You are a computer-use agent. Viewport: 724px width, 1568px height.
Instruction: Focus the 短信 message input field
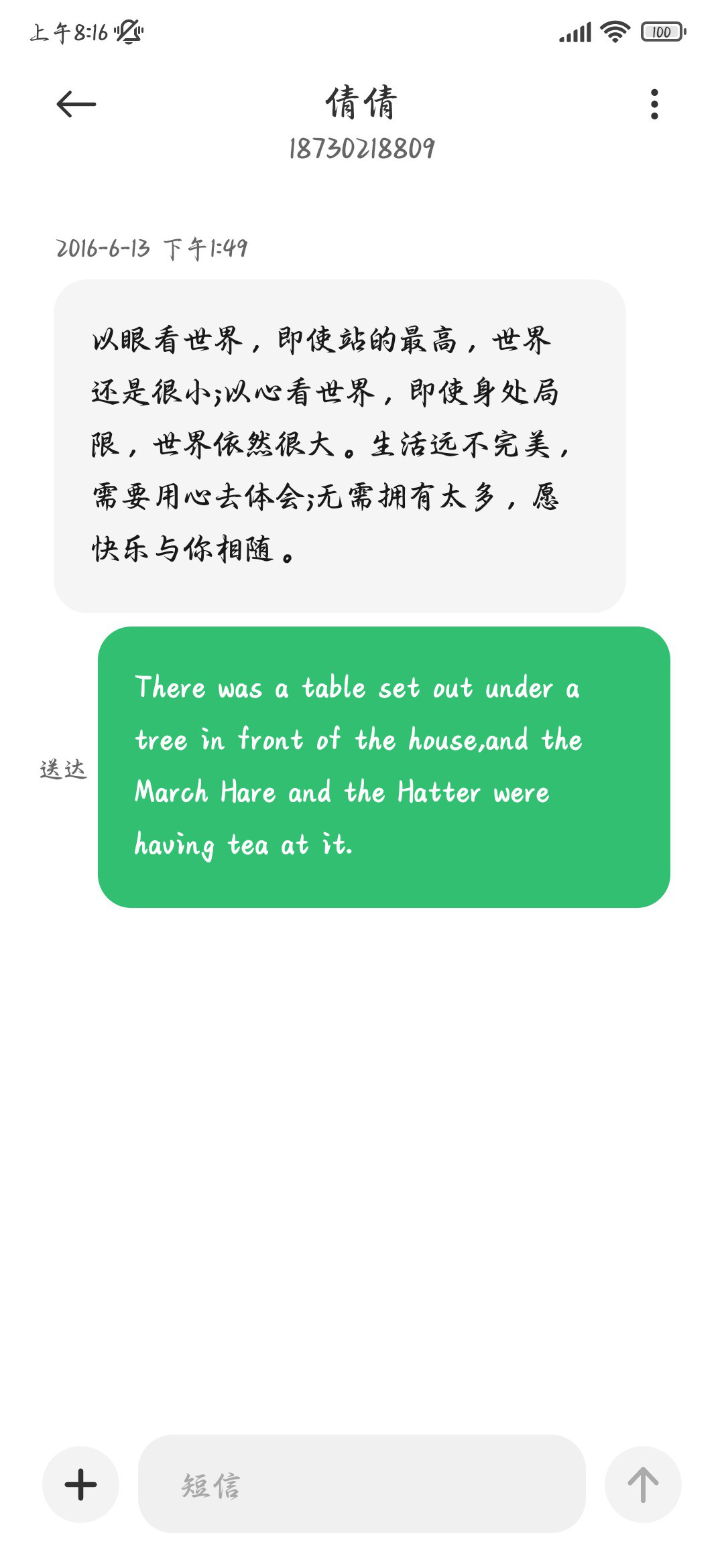[x=362, y=1484]
